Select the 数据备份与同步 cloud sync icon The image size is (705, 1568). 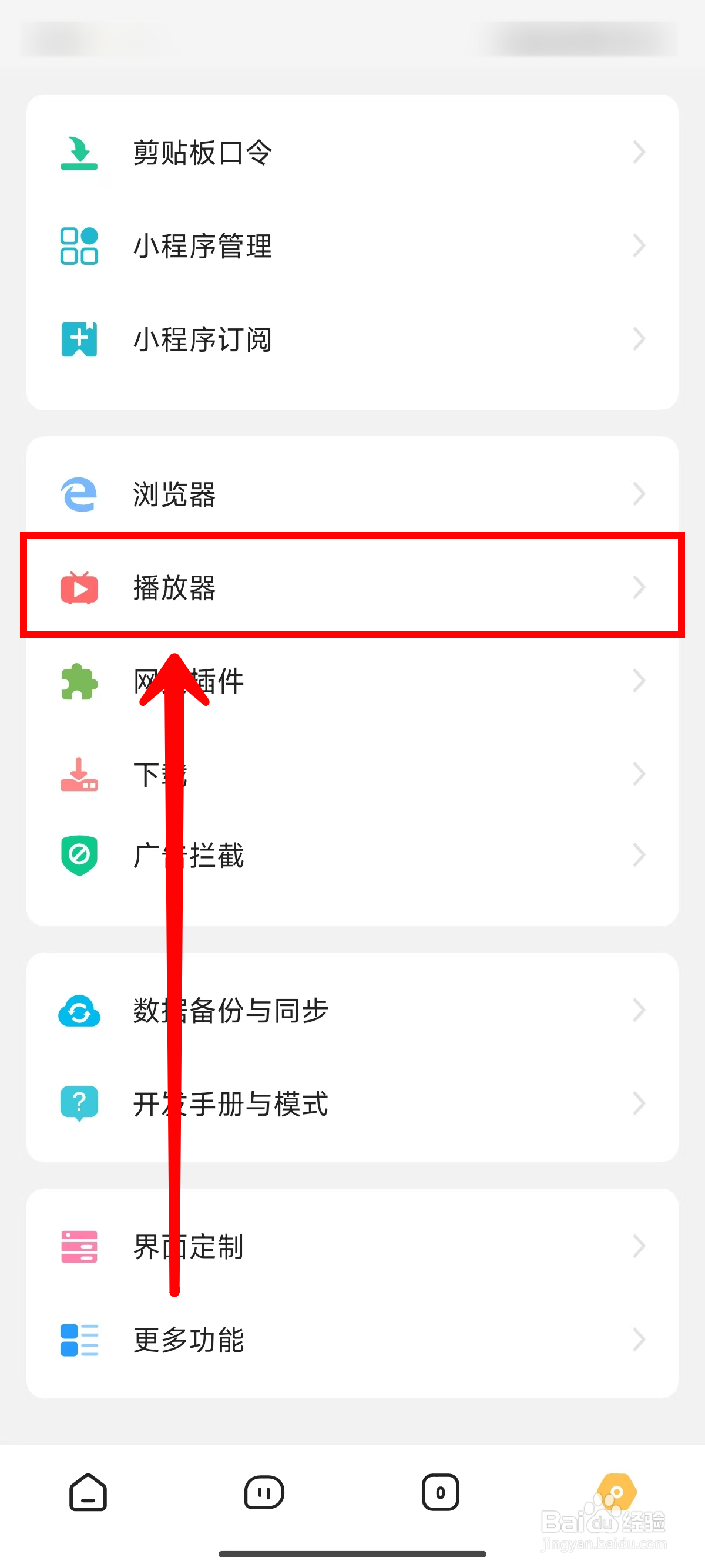pos(78,1010)
